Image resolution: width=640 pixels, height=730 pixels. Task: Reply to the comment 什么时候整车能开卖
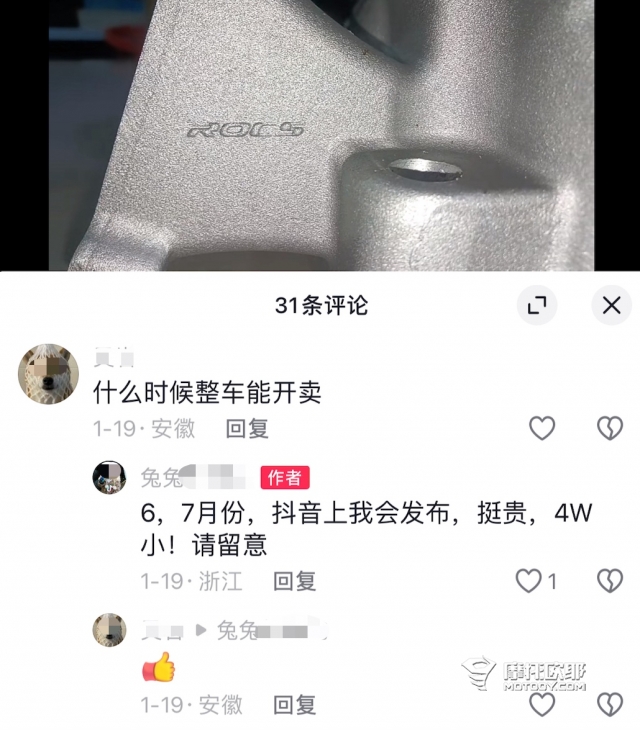[247, 429]
